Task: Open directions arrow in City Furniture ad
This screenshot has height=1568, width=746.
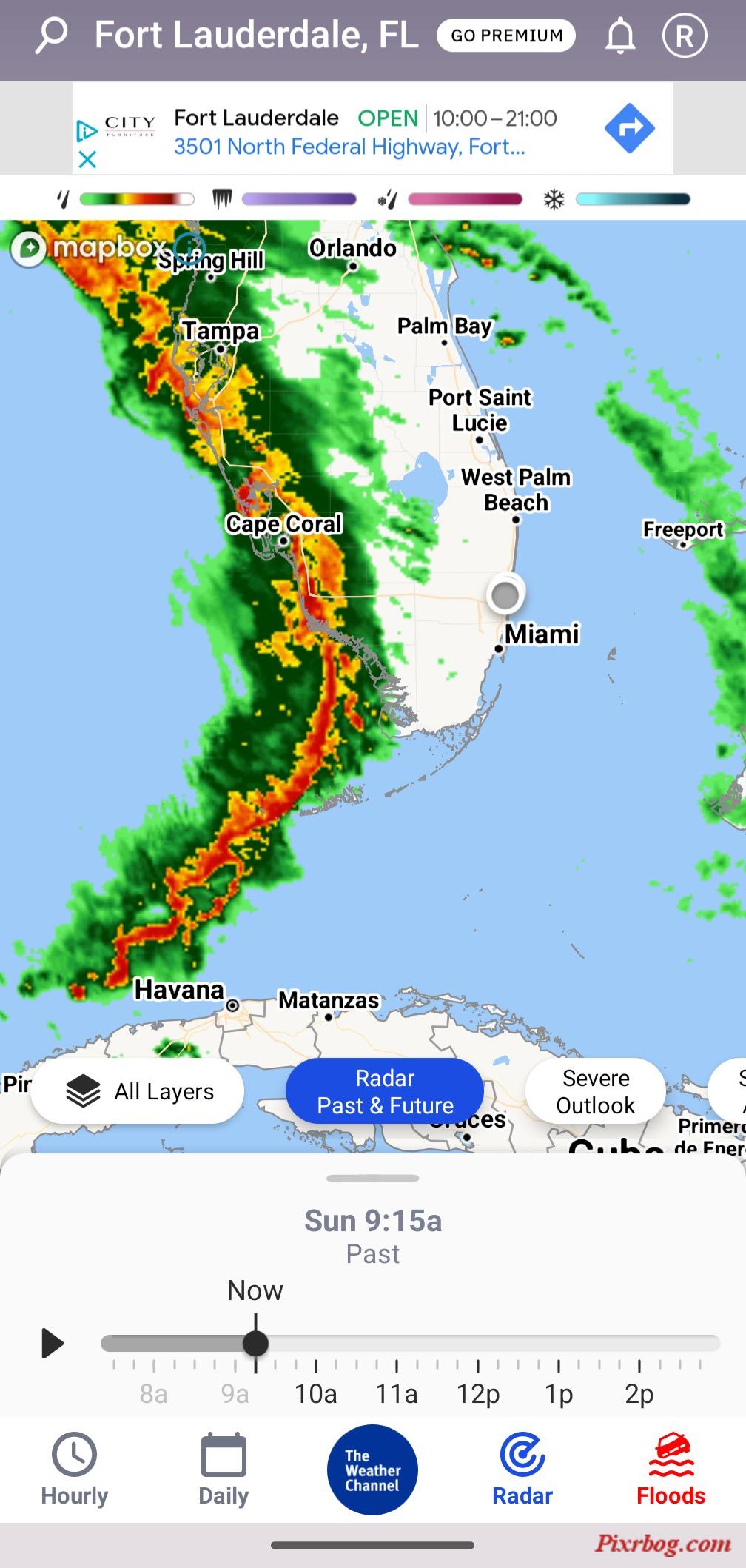Action: point(629,128)
